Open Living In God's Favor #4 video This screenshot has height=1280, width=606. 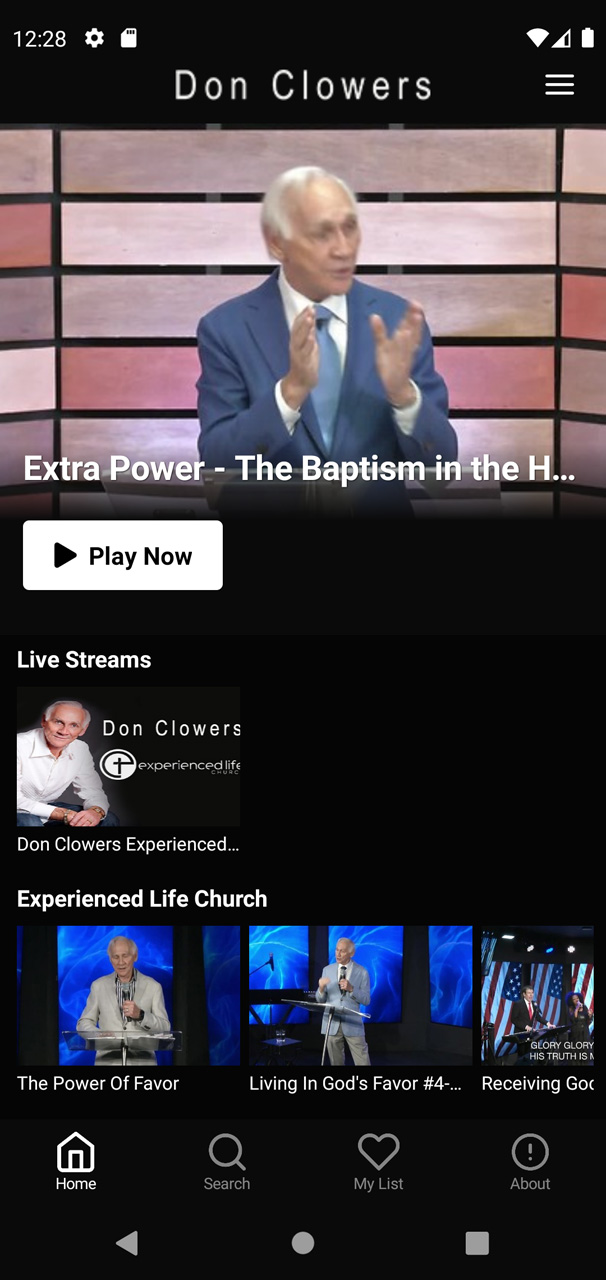(360, 995)
